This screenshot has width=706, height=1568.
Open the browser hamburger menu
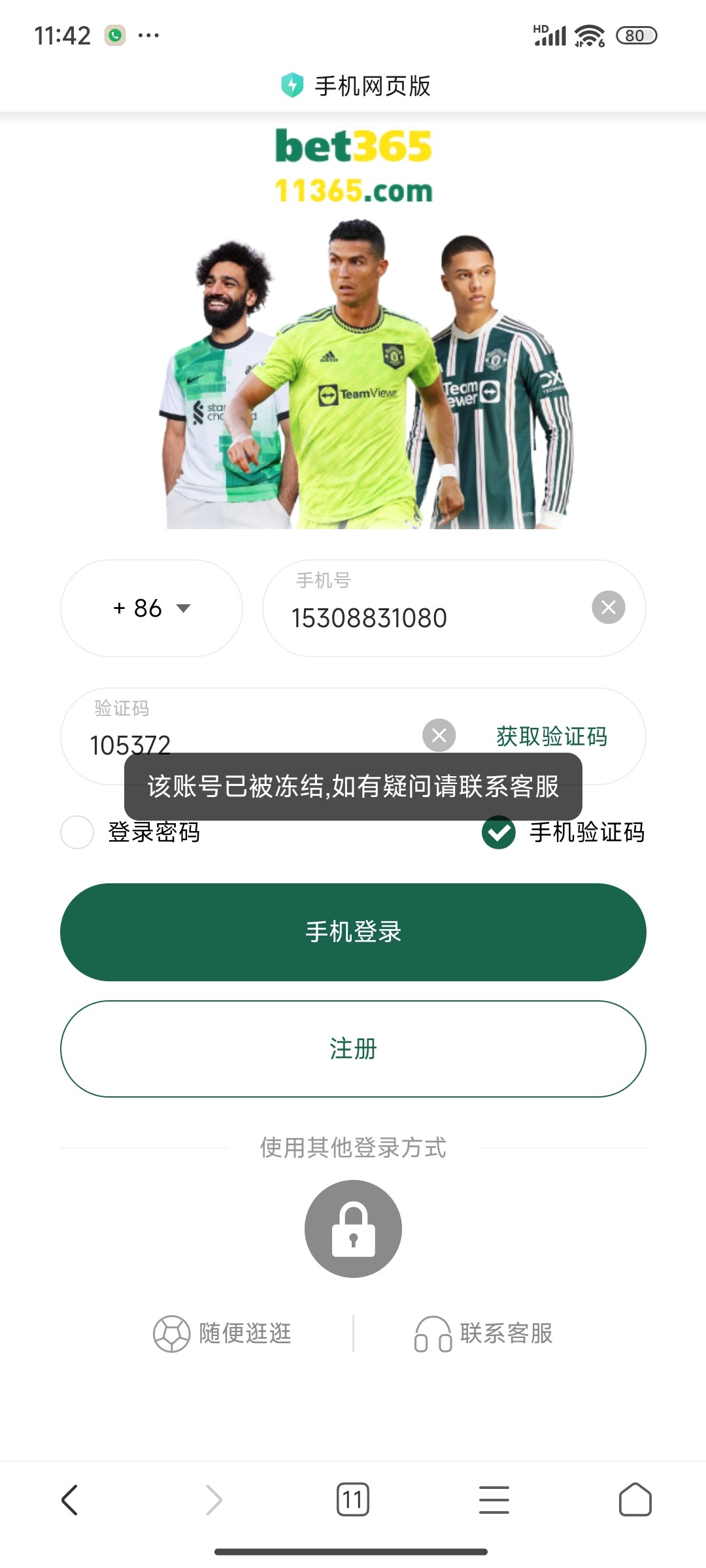[x=494, y=1499]
